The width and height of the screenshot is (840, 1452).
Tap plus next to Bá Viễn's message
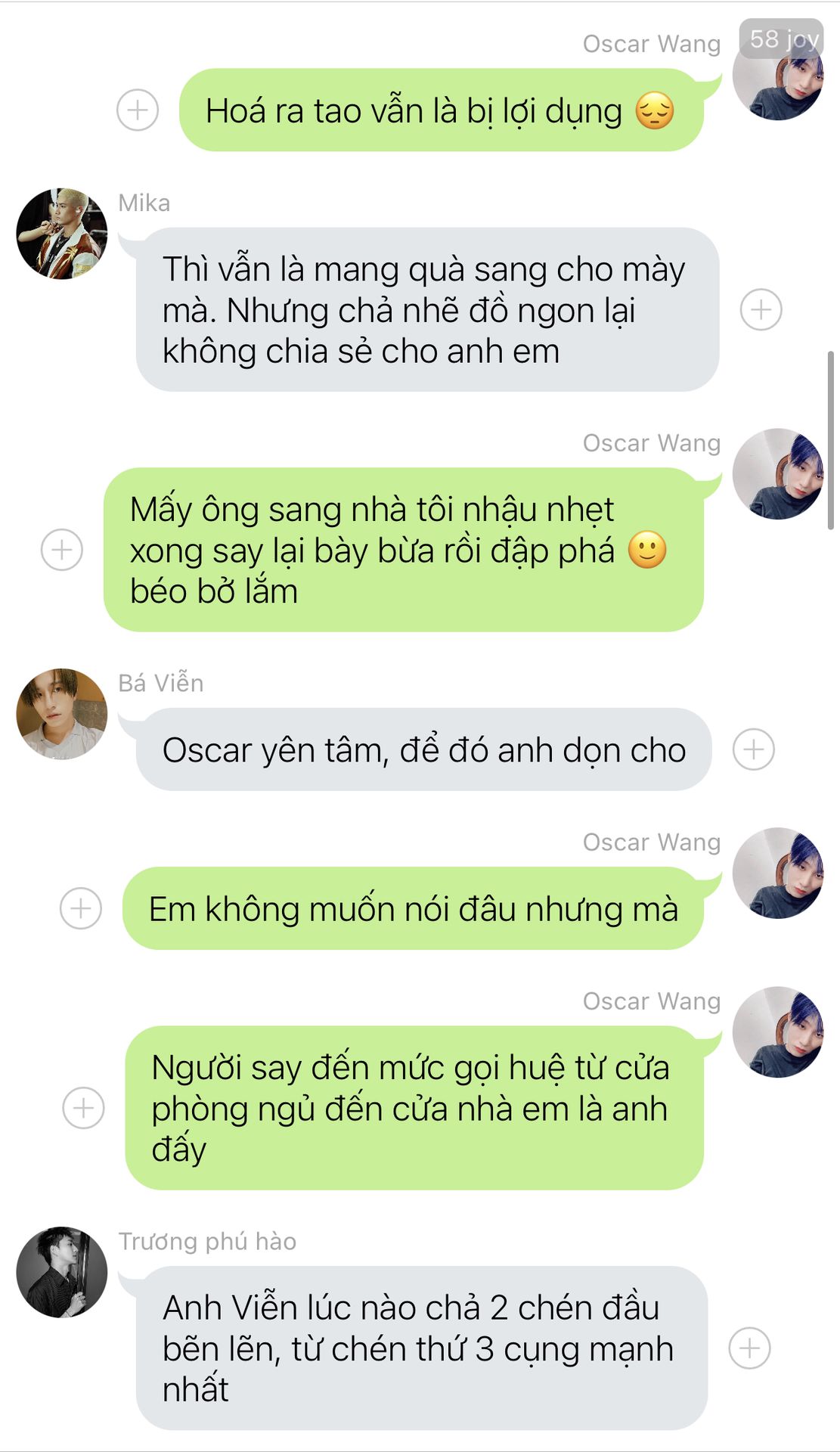coord(754,749)
